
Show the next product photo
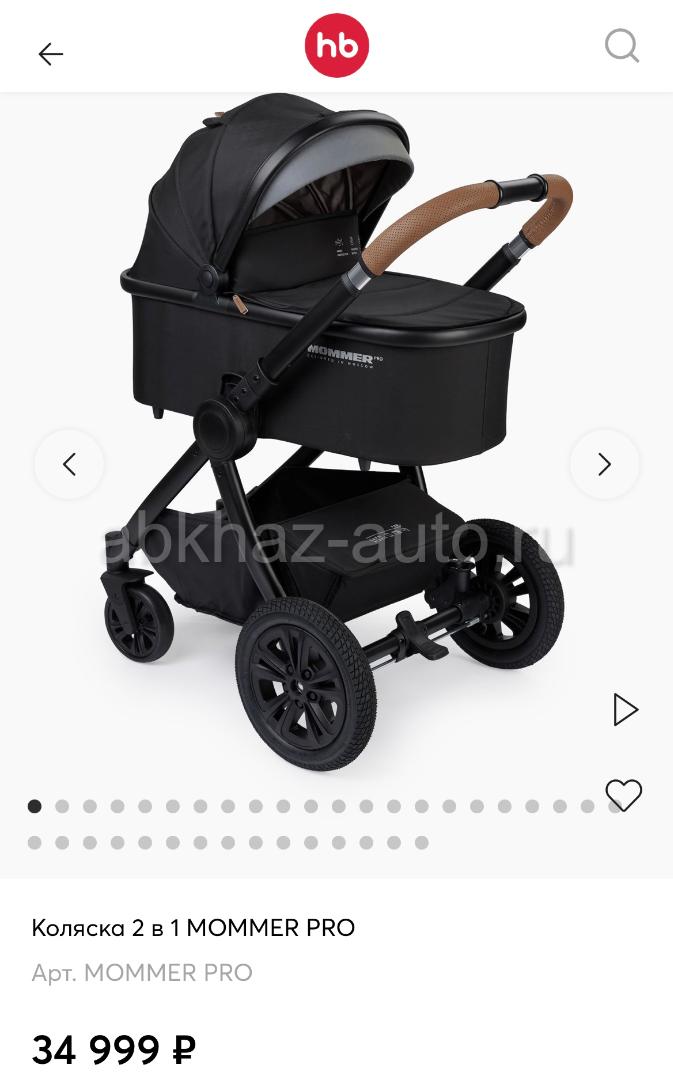pyautogui.click(x=604, y=464)
